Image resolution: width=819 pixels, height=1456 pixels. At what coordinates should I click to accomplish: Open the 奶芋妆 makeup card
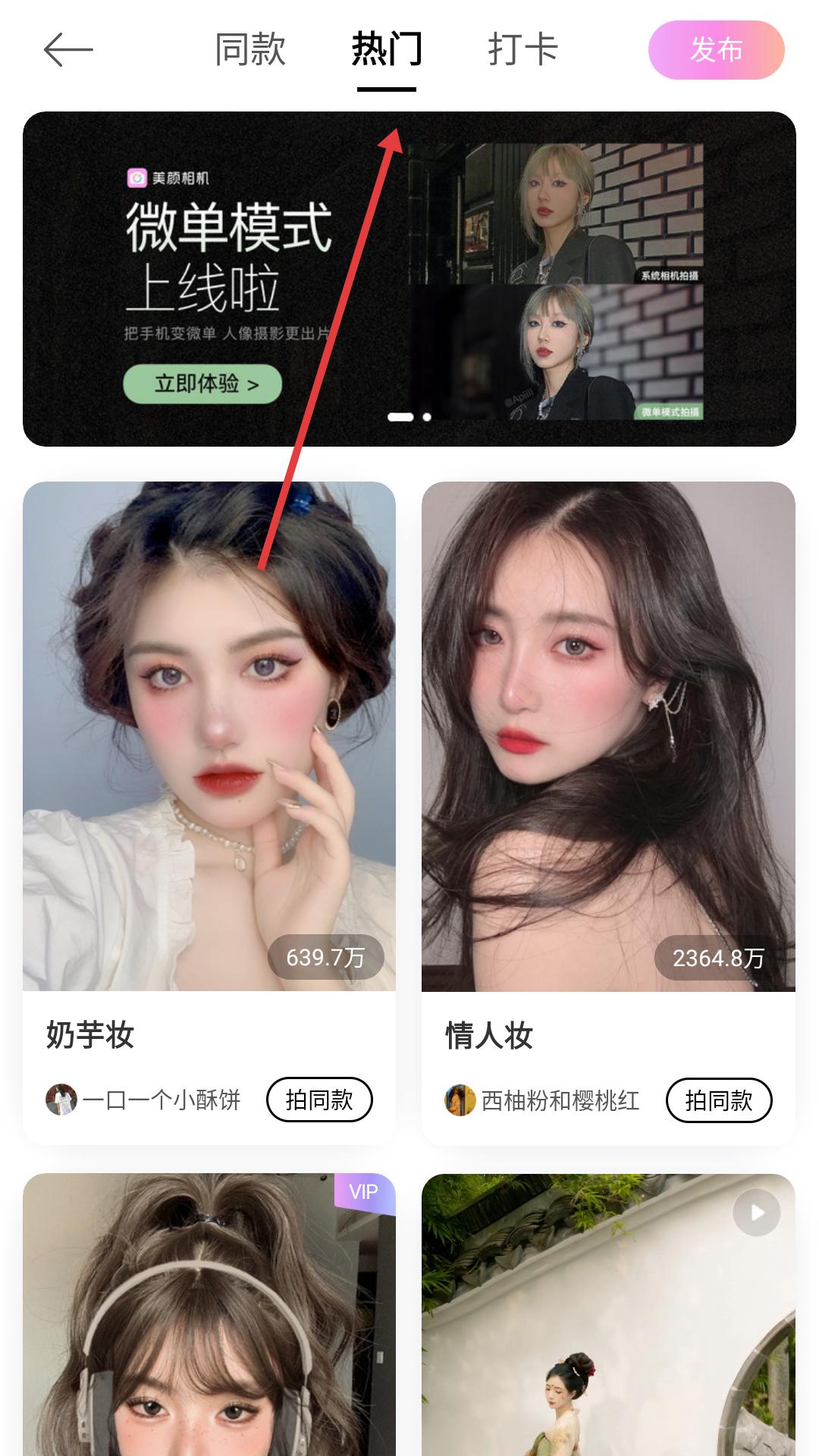tap(209, 736)
